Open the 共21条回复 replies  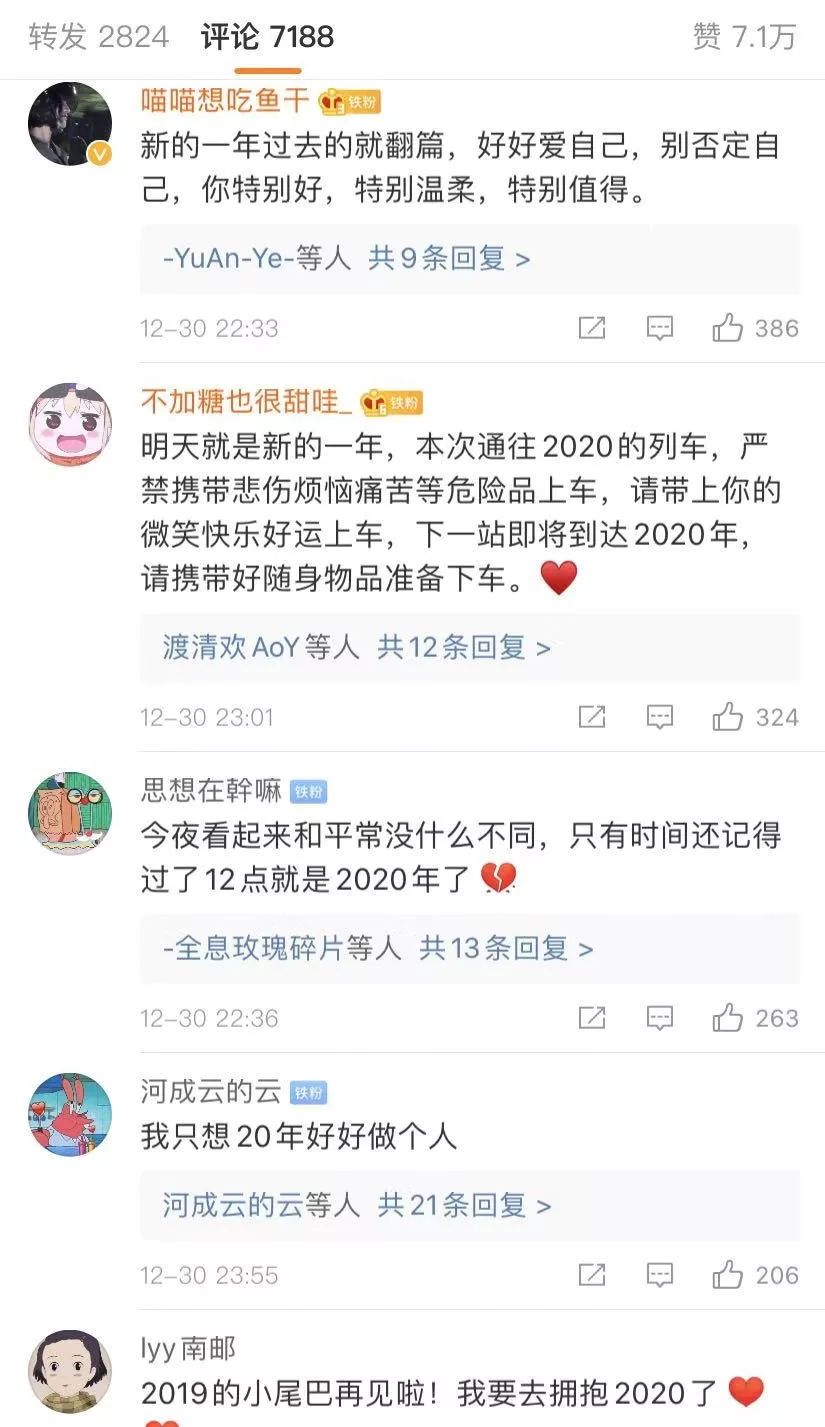[x=464, y=1205]
